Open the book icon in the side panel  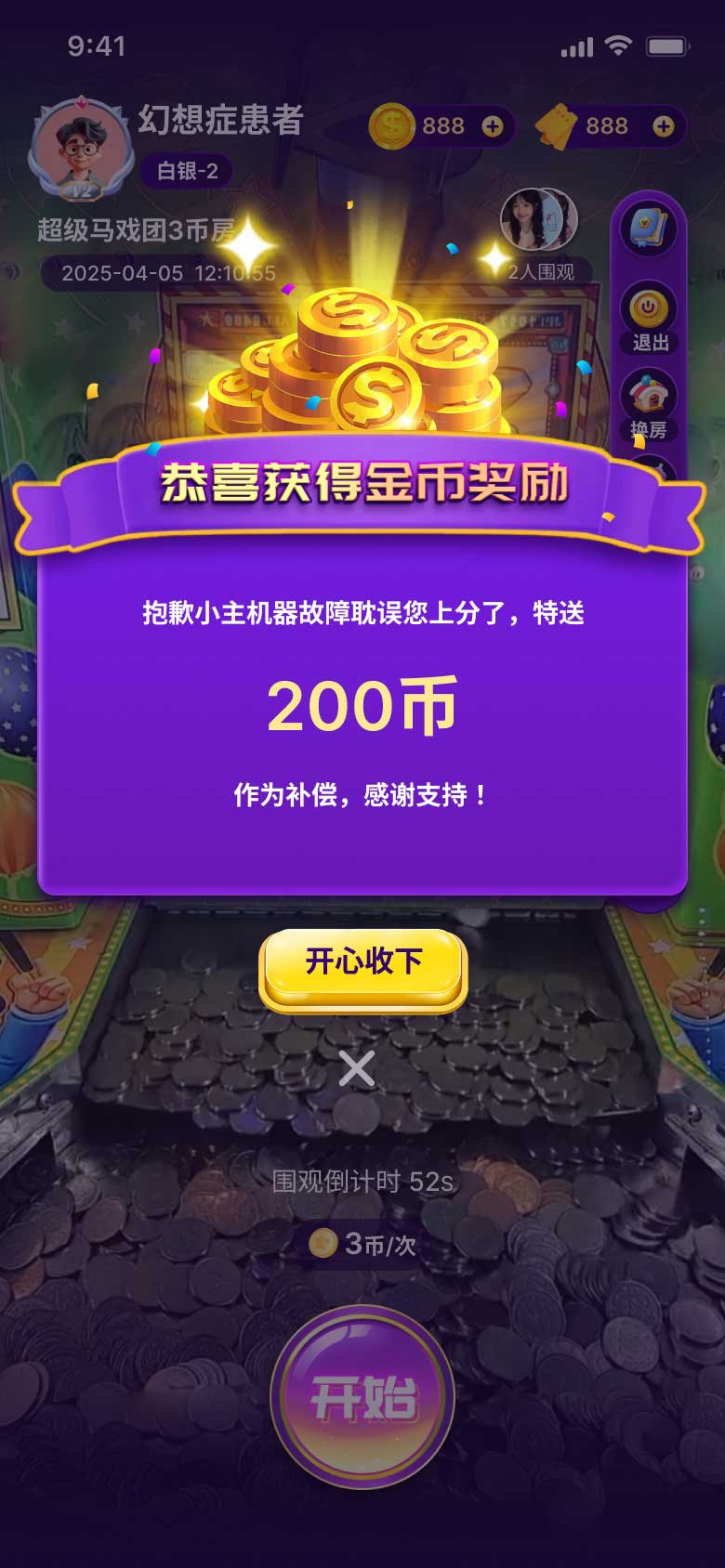pyautogui.click(x=649, y=229)
